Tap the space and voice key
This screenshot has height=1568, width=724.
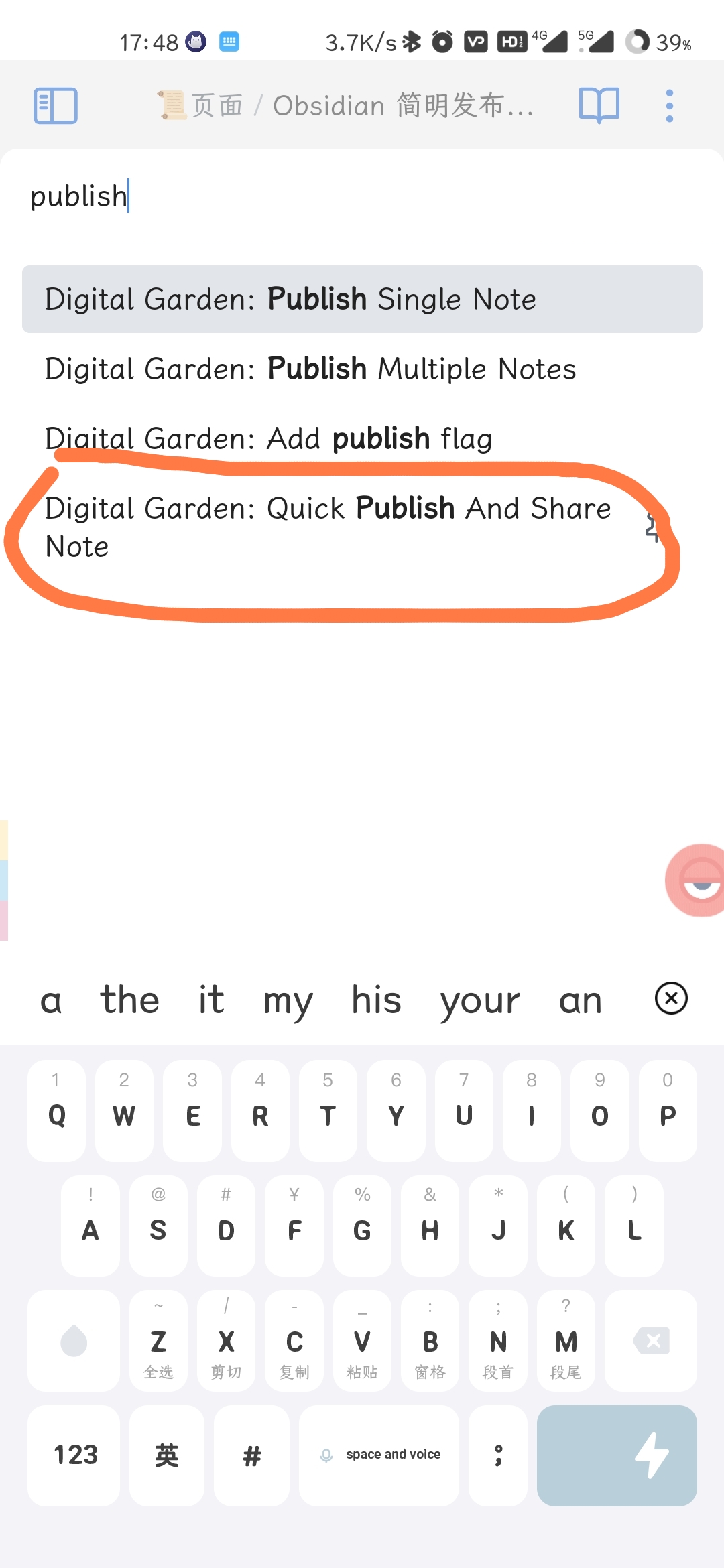(379, 1455)
